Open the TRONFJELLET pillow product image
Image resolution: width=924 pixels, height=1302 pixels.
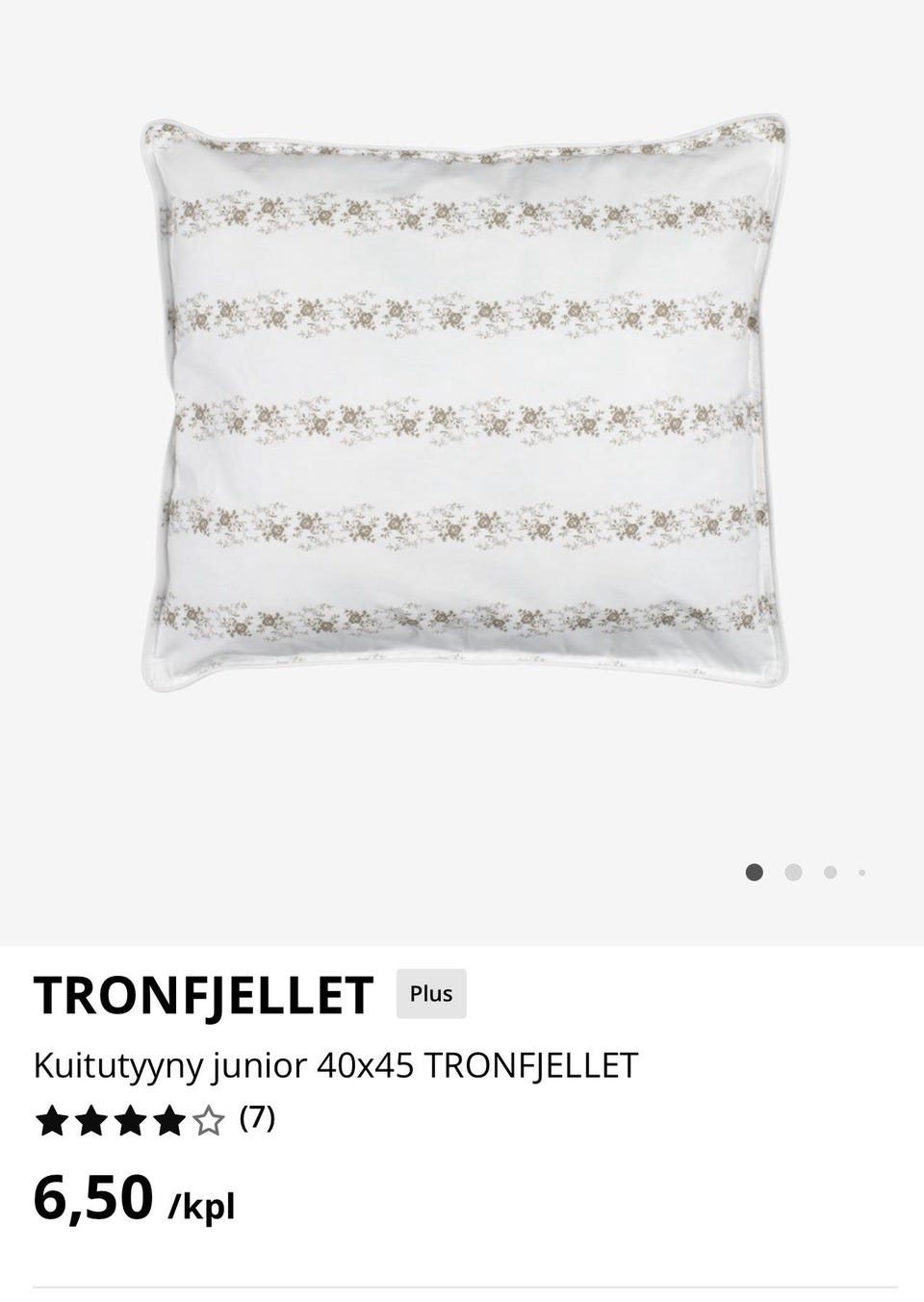(x=465, y=401)
